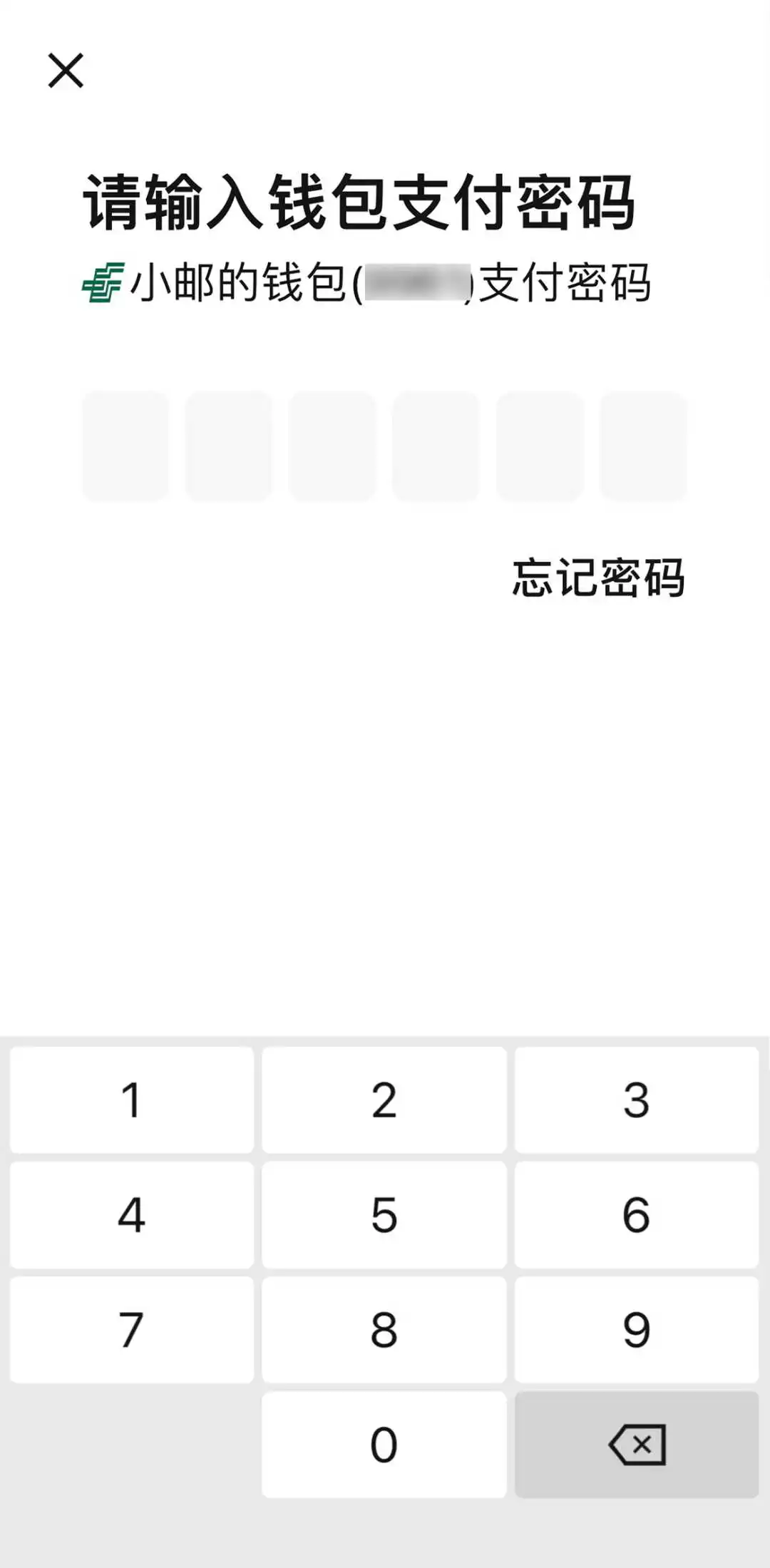Enter digit 9 on the keypad
The height and width of the screenshot is (1568, 770).
tap(636, 1330)
